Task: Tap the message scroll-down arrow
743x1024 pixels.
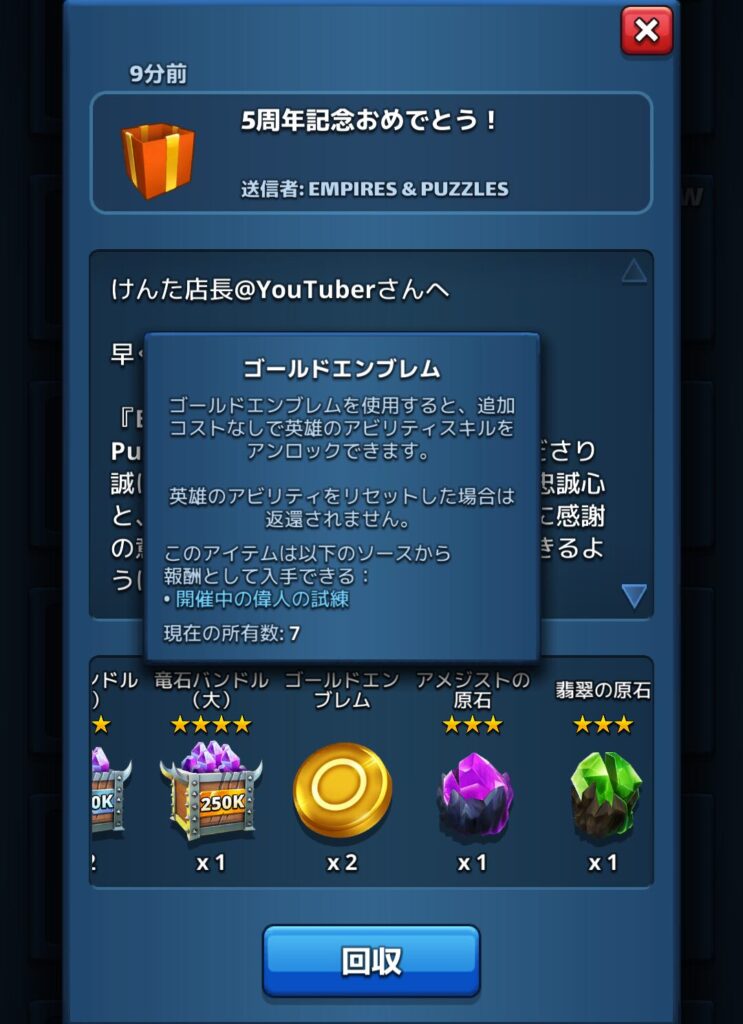Action: (x=634, y=597)
